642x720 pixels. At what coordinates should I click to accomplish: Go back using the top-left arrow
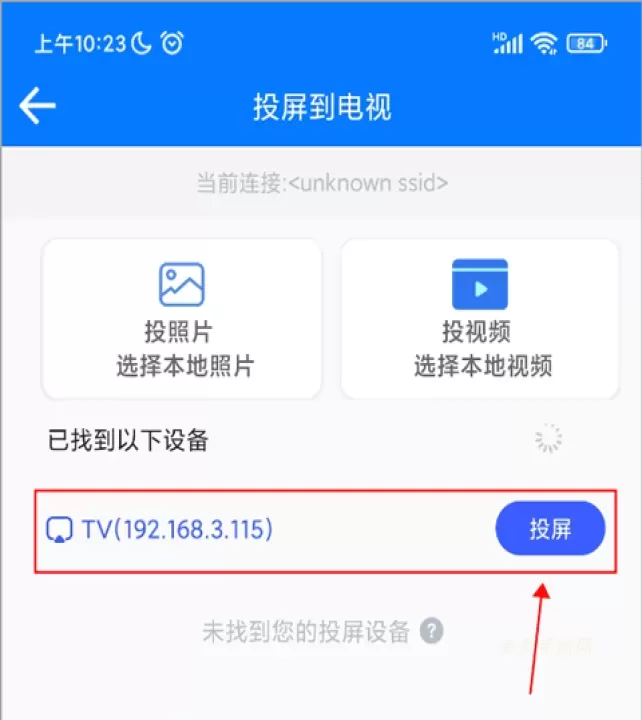point(38,106)
